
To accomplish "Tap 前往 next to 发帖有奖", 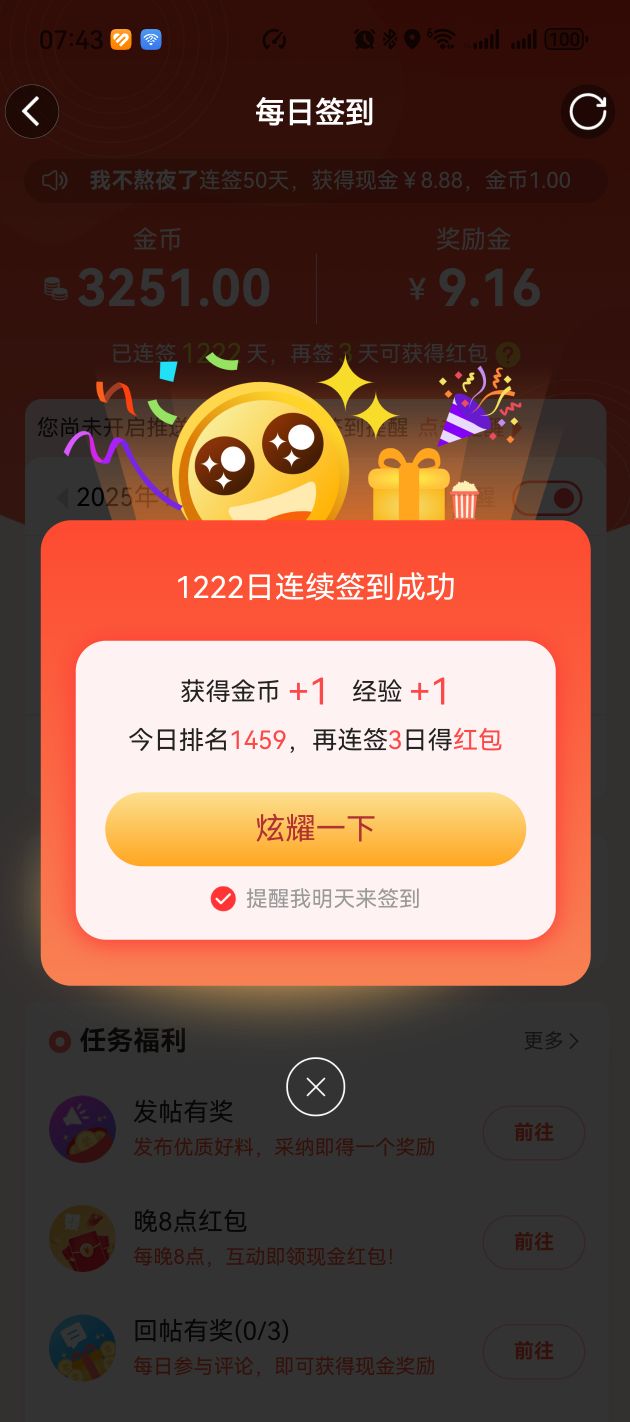I will pos(533,1133).
